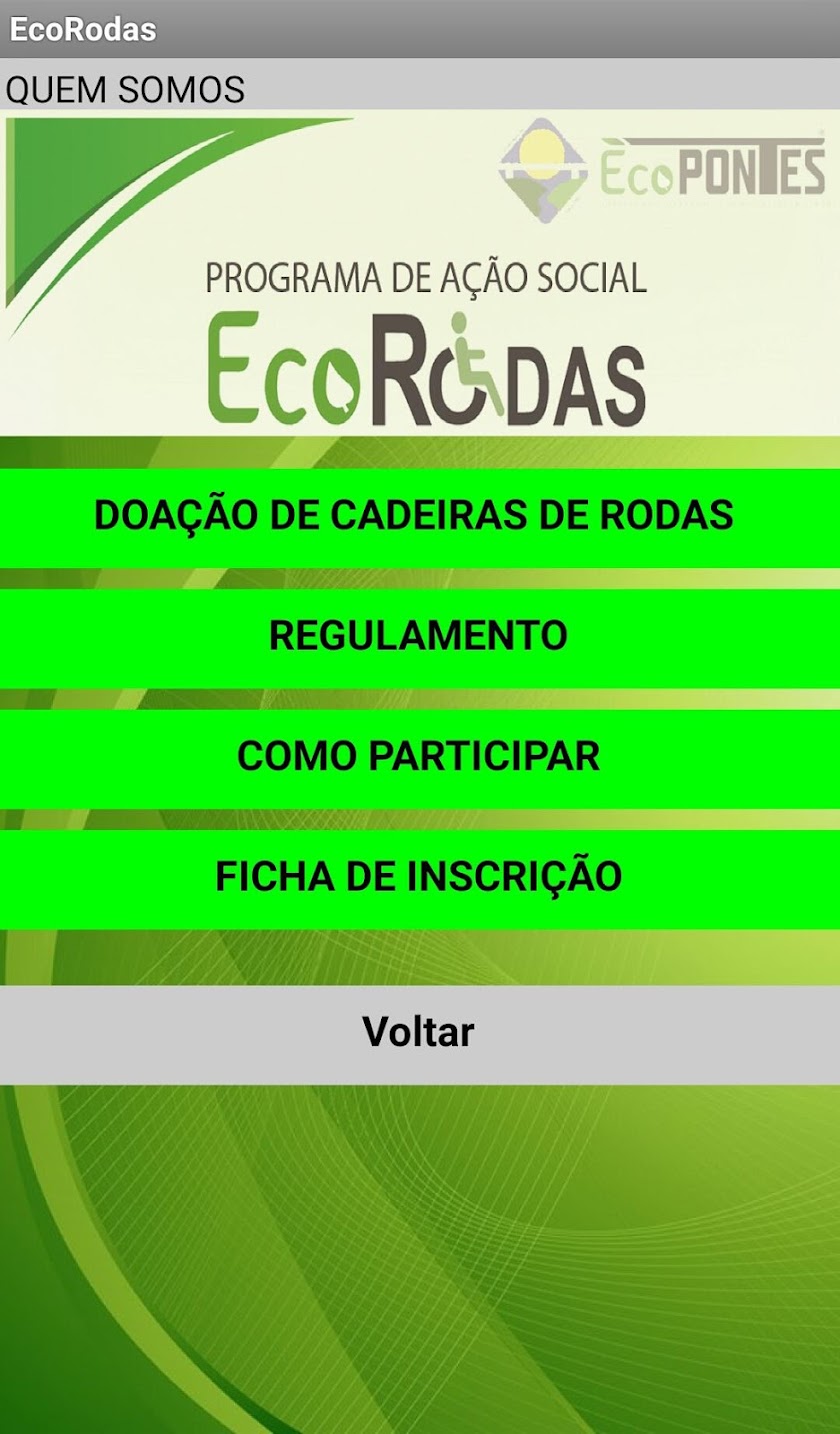Open the Ficha de Inscrição form
This screenshot has width=840, height=1434.
420,878
